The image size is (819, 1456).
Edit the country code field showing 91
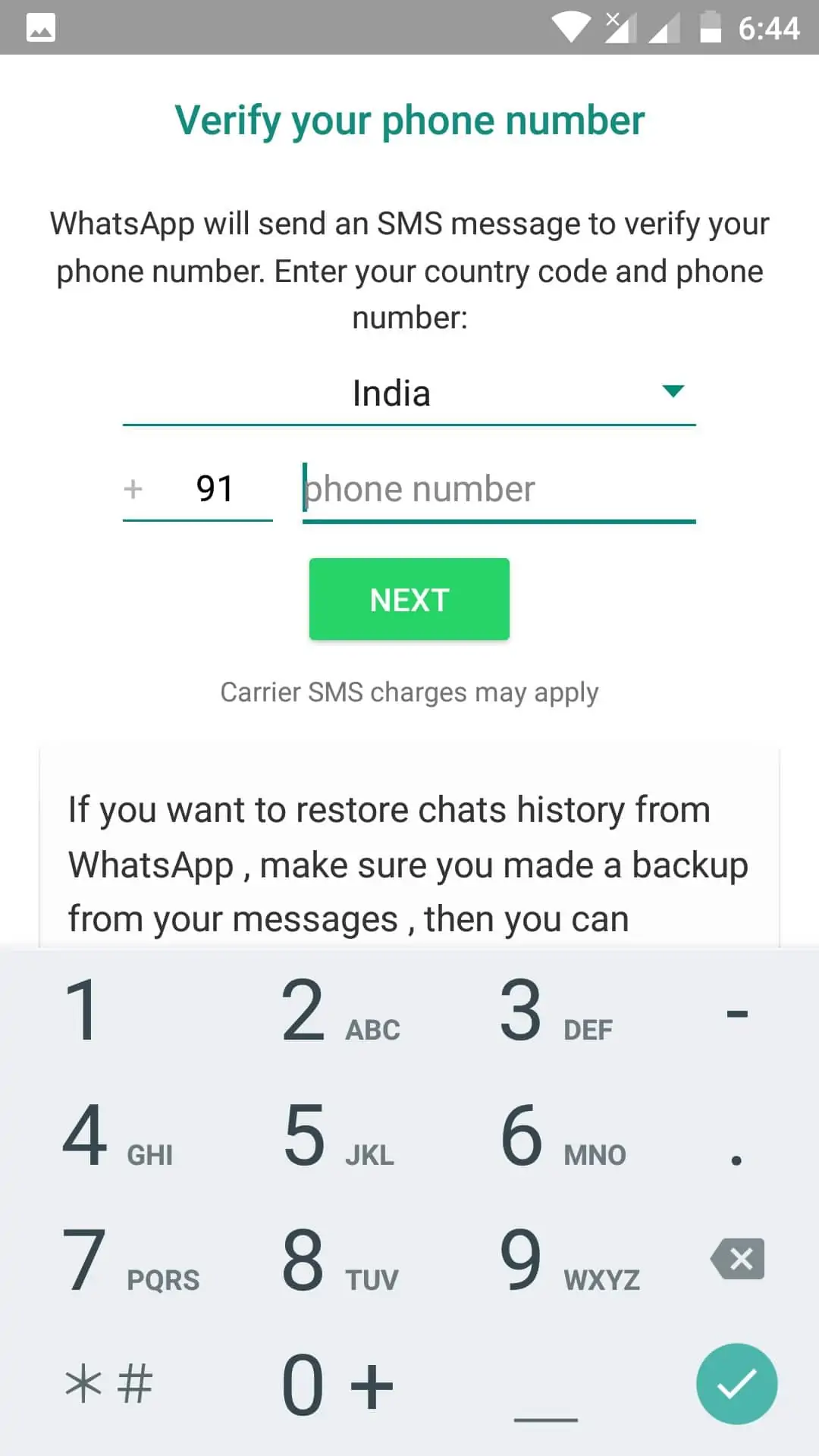click(x=198, y=488)
